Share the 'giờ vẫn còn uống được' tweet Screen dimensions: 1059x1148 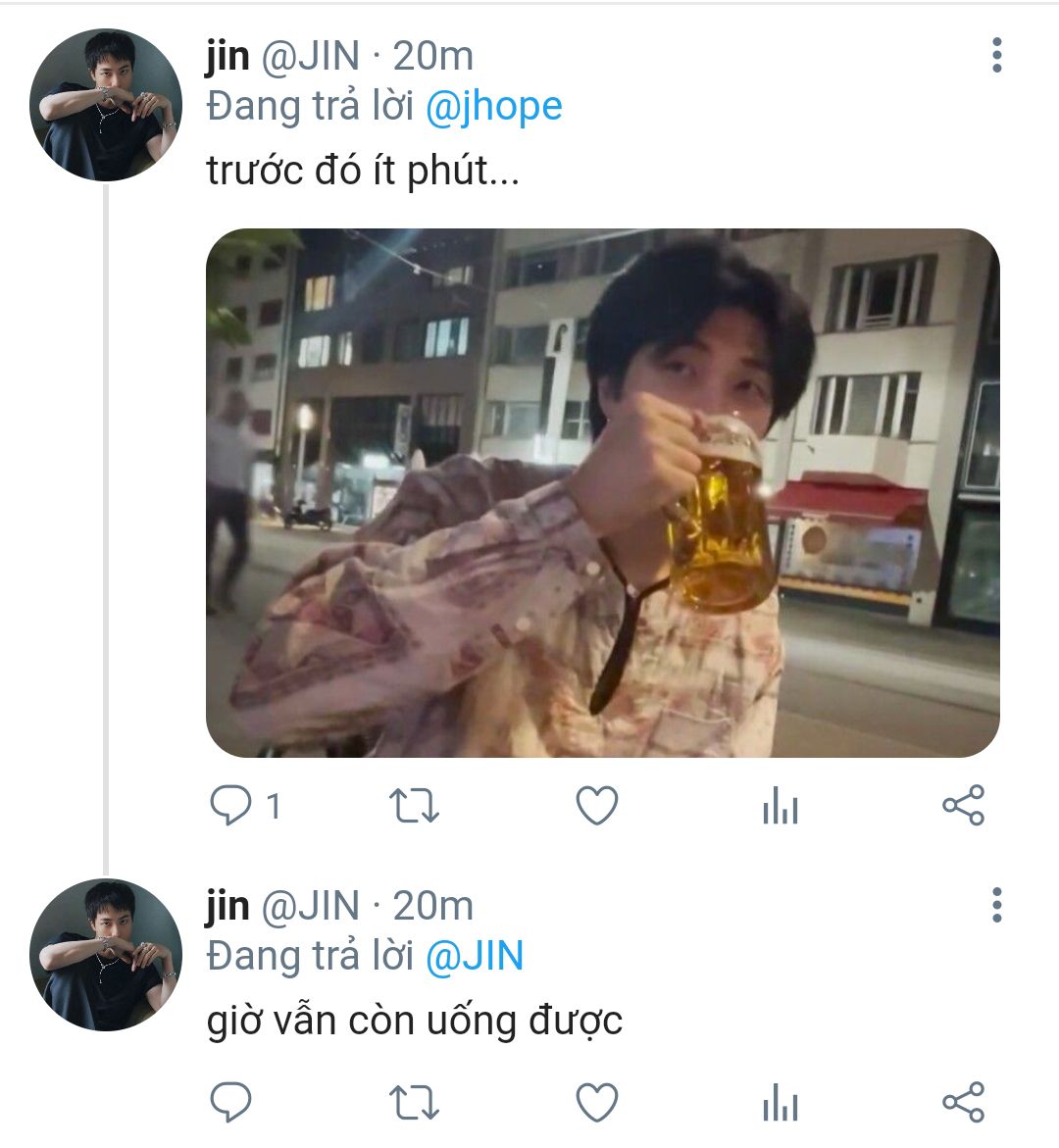tap(962, 1102)
